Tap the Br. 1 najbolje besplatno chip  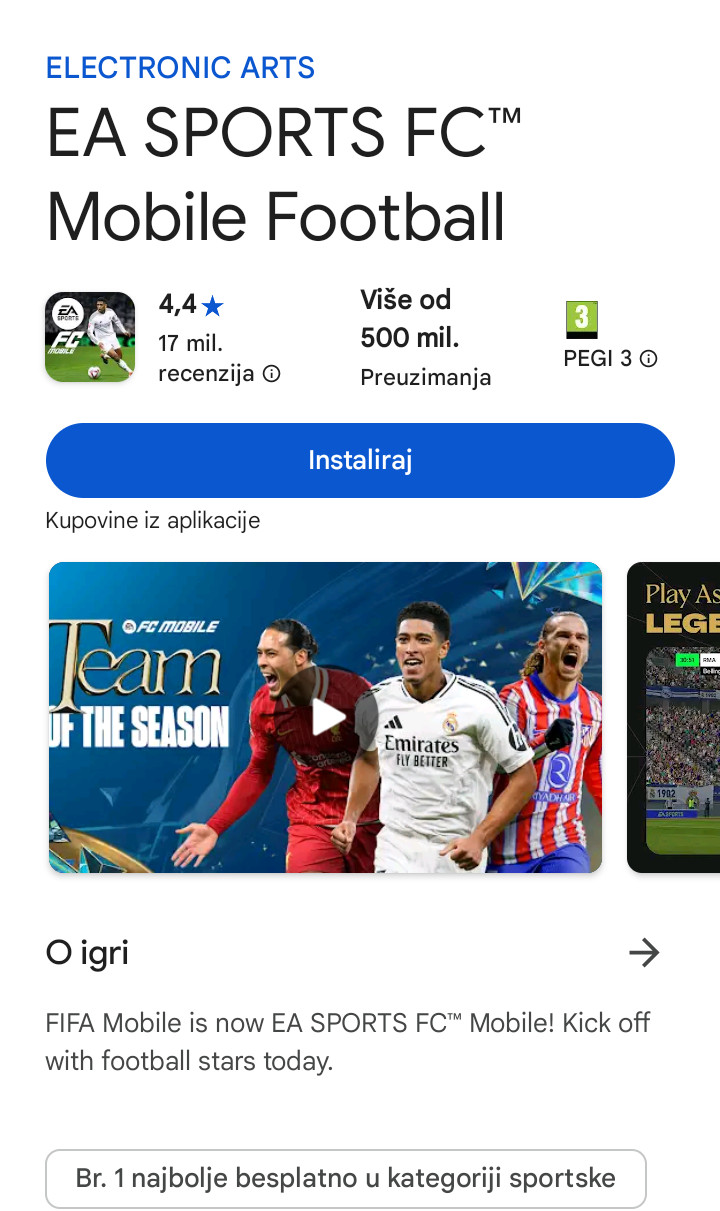(x=345, y=1178)
